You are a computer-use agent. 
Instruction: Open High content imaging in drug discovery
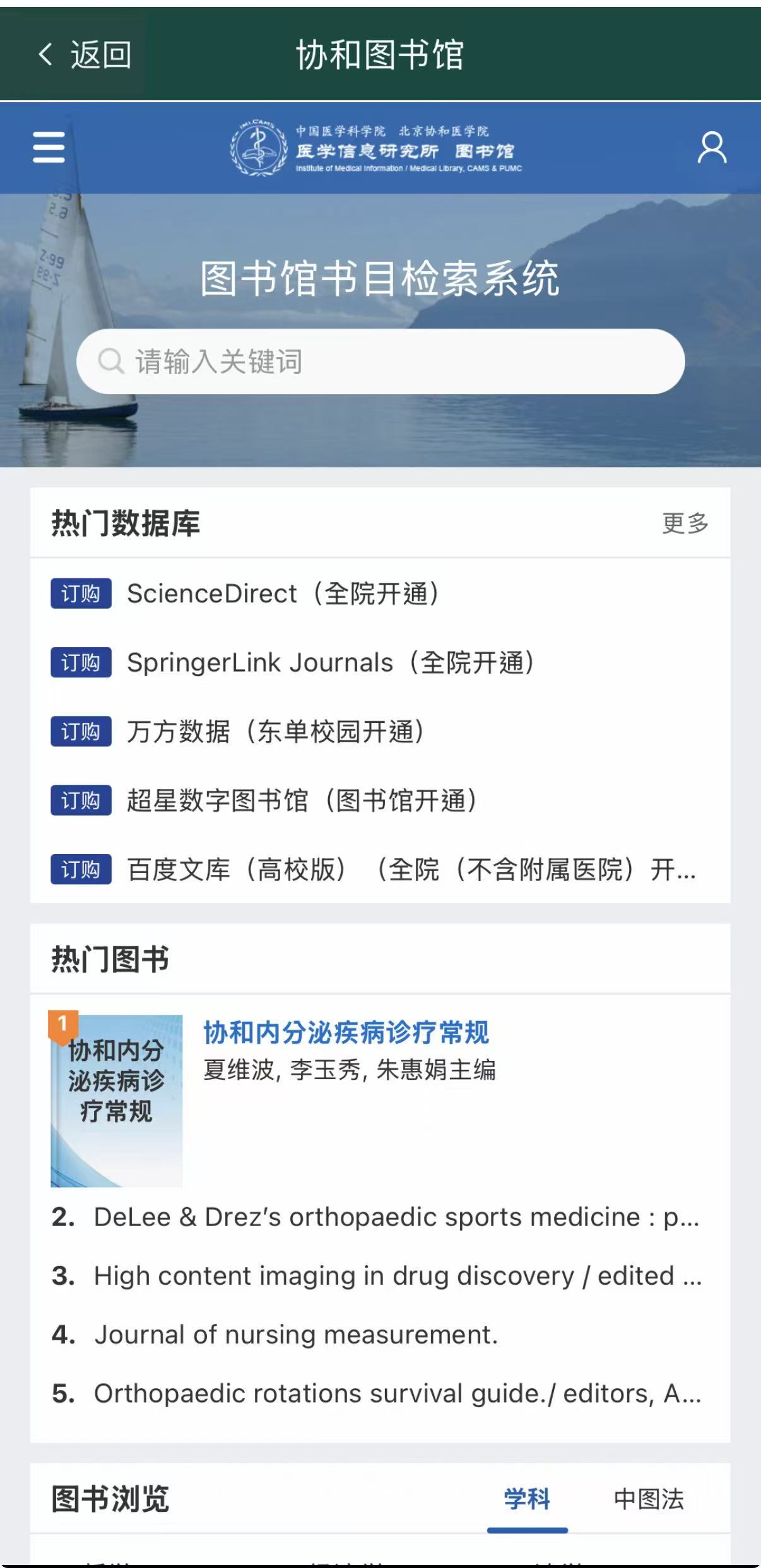click(x=396, y=1276)
